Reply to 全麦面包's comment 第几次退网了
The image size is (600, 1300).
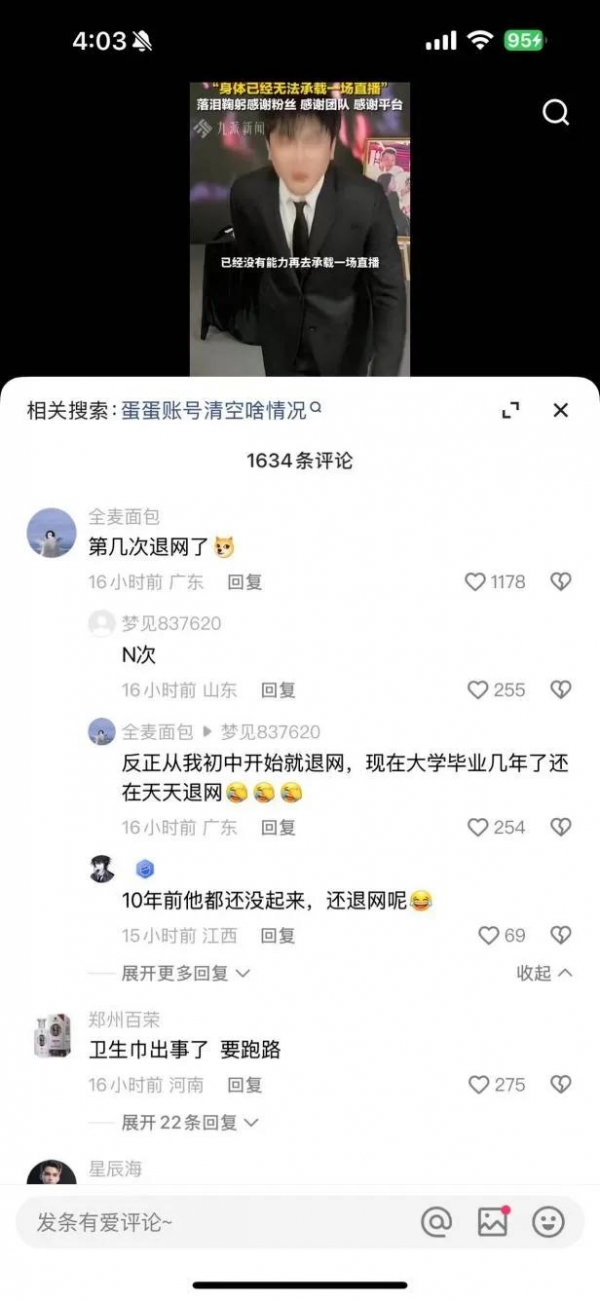click(244, 582)
